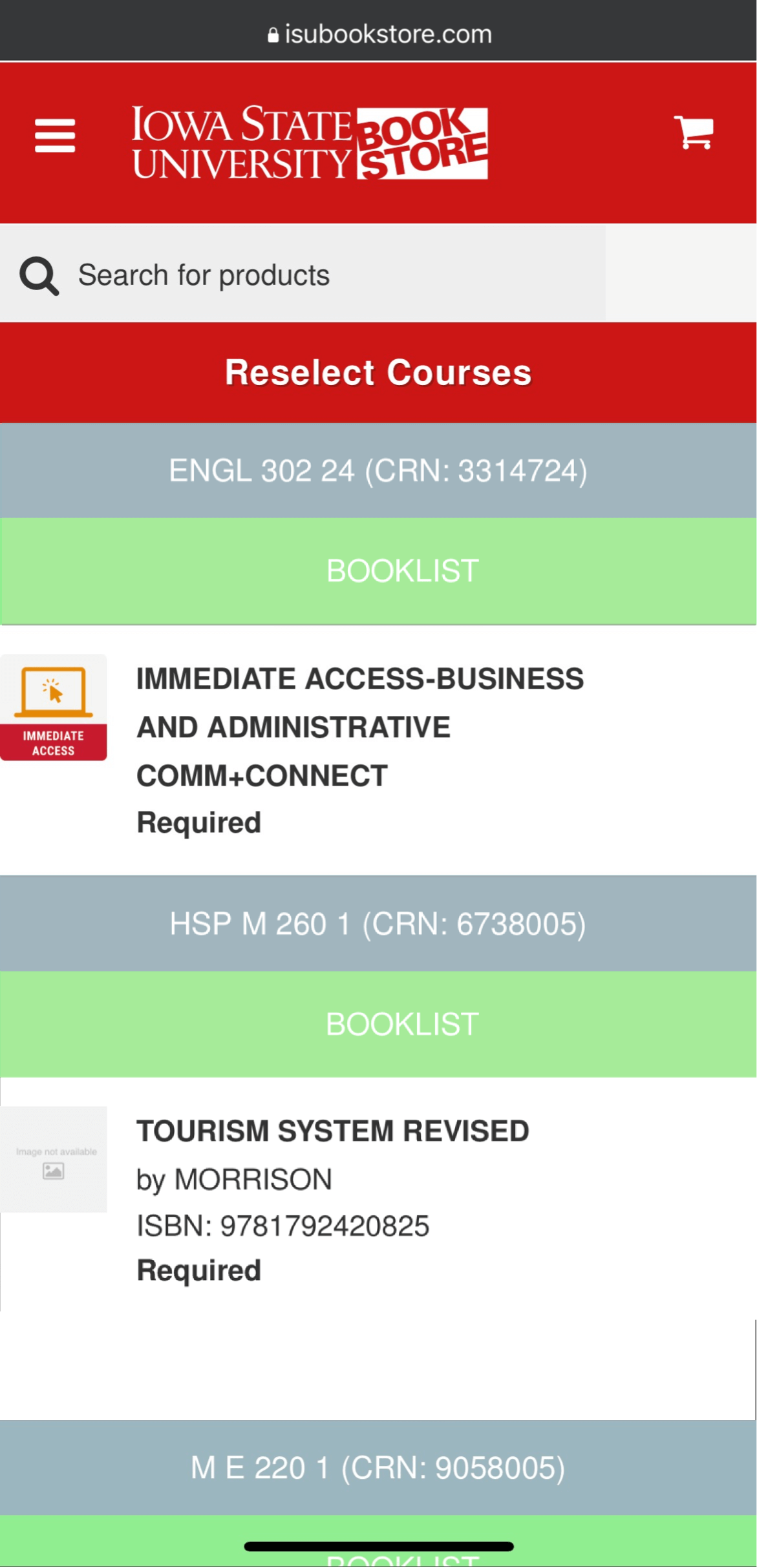Open the M E 220 1 course header
Viewport: 757px width, 1568px height.
pyautogui.click(x=378, y=1467)
